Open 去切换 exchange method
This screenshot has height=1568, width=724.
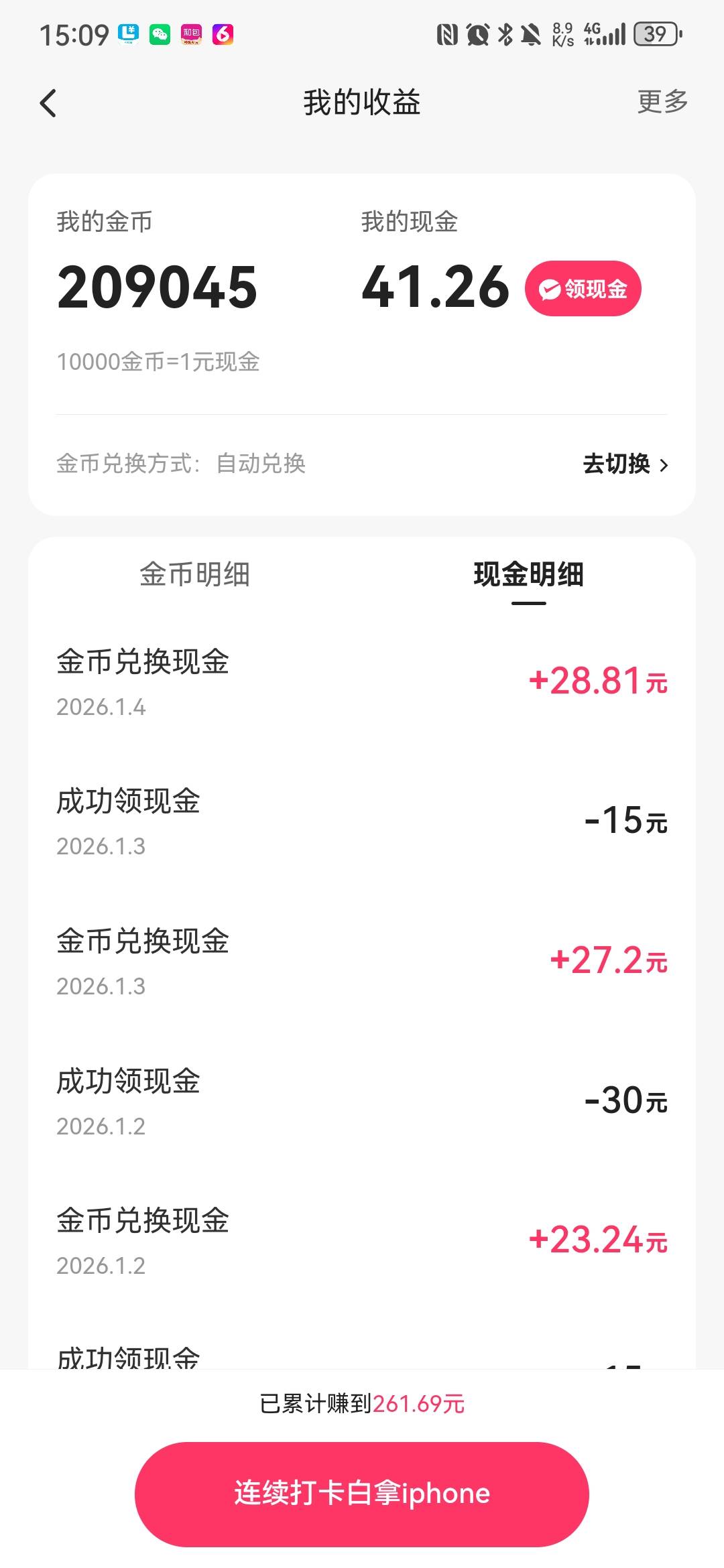click(x=625, y=464)
